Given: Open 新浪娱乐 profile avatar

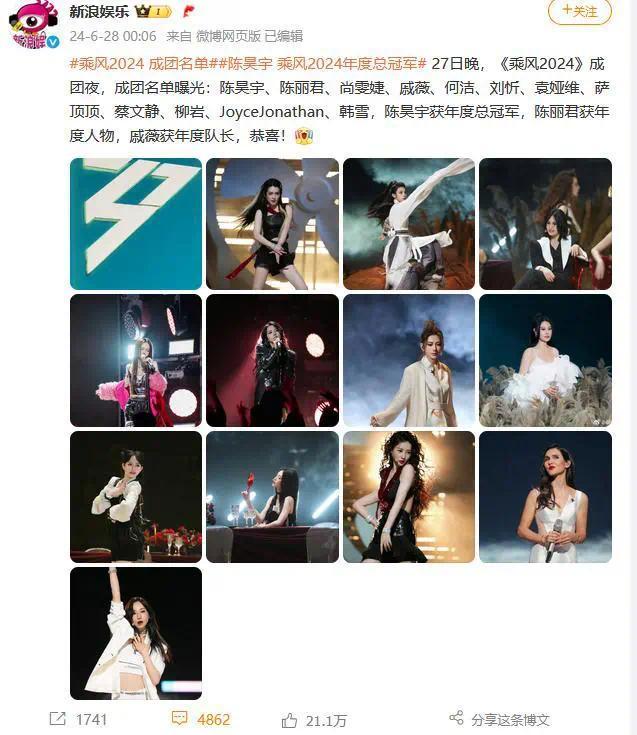Looking at the screenshot, I should [34, 23].
